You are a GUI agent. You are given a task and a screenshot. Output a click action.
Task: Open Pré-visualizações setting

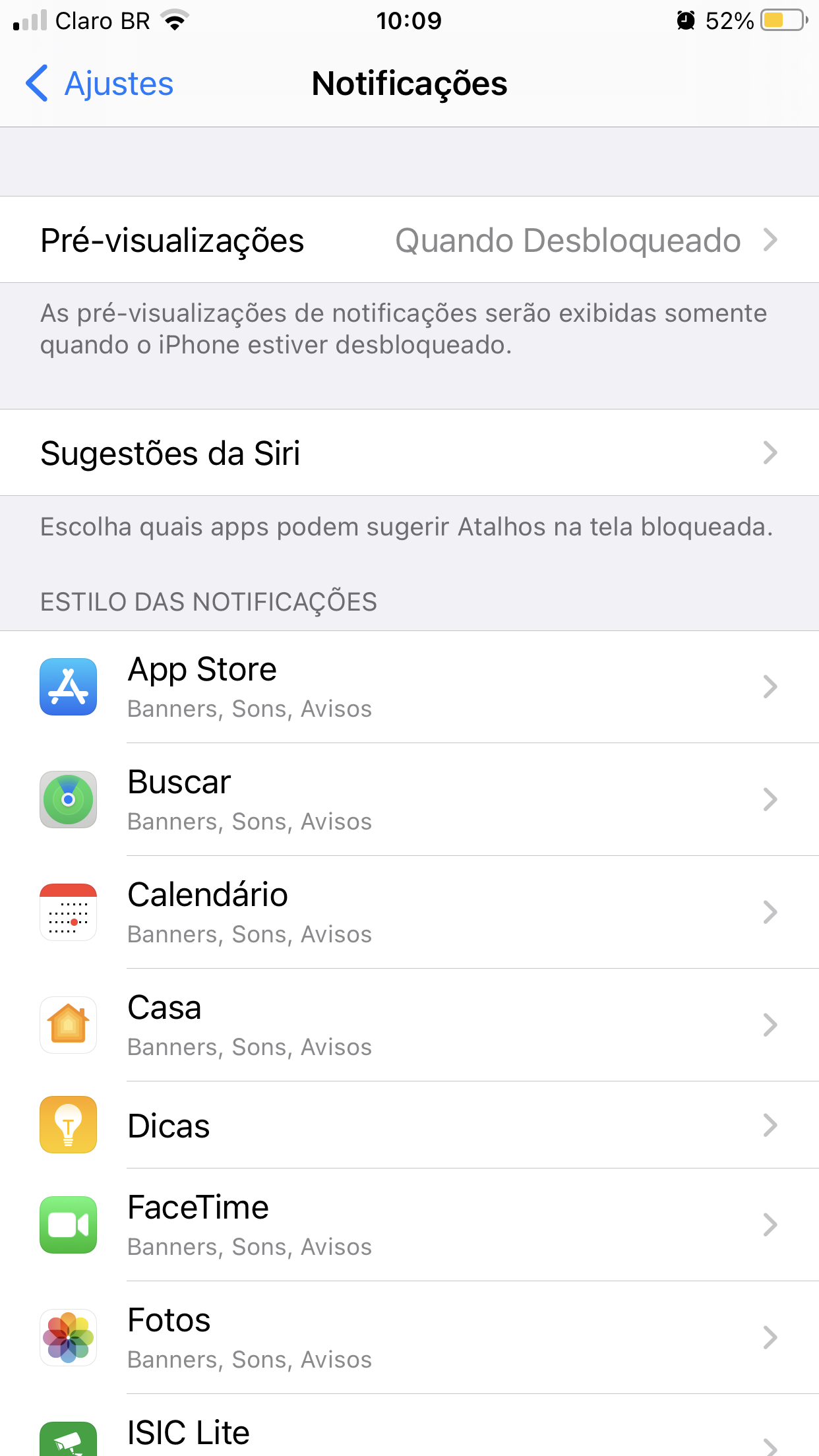click(x=409, y=240)
